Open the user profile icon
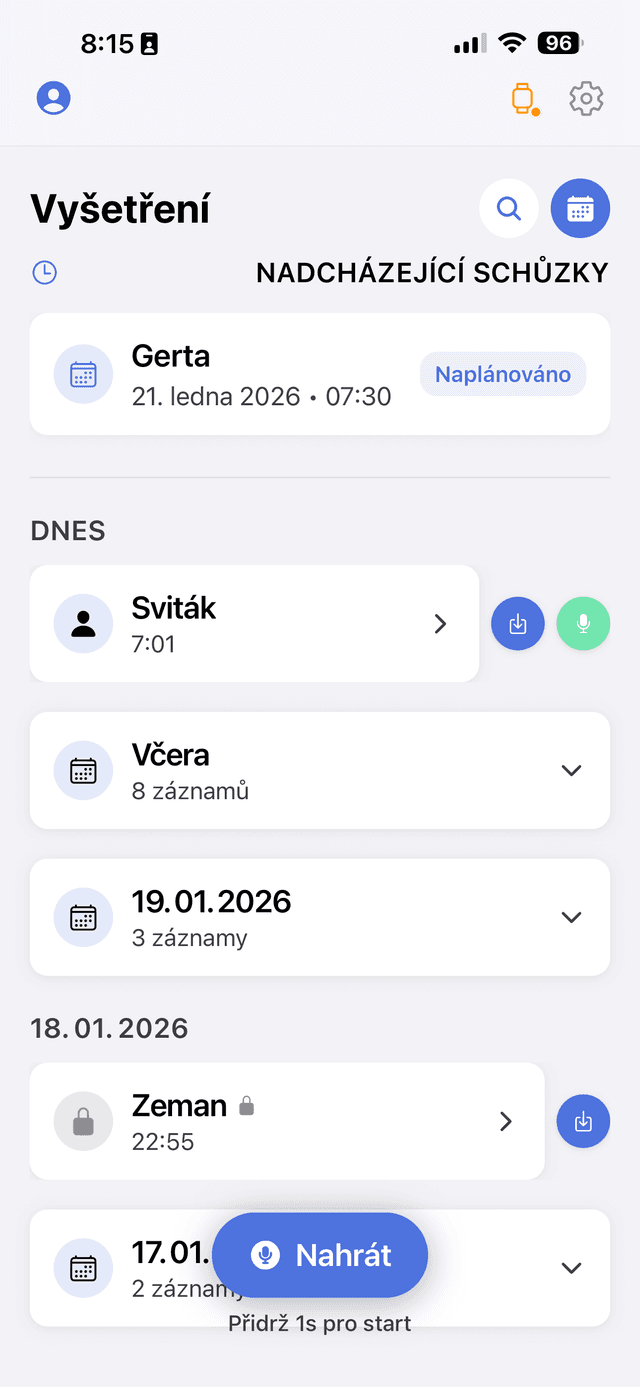640x1387 pixels. [x=54, y=98]
